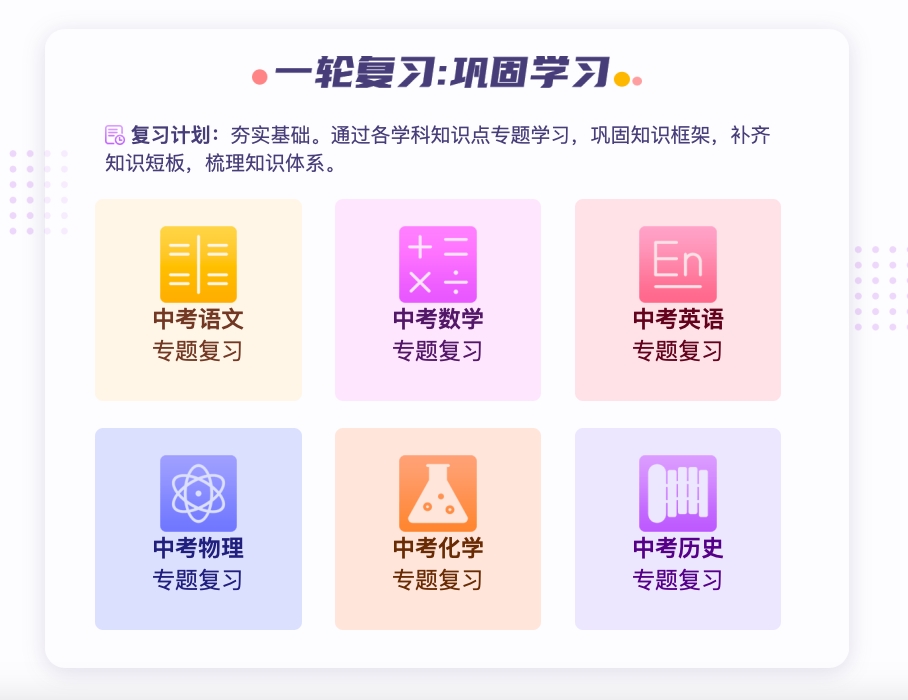Screen dimensions: 908x700
Task: Select the 中考英语 专题复习 card
Action: (678, 300)
